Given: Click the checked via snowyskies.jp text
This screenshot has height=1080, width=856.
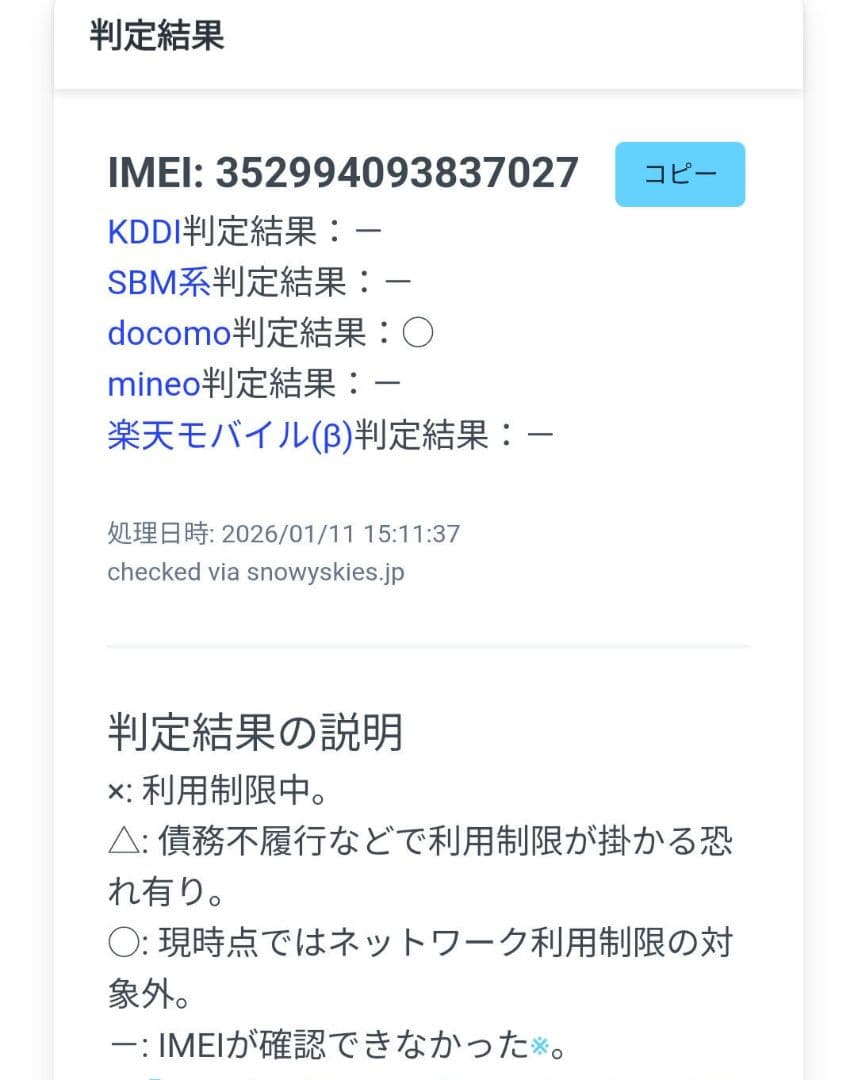Looking at the screenshot, I should (254, 573).
